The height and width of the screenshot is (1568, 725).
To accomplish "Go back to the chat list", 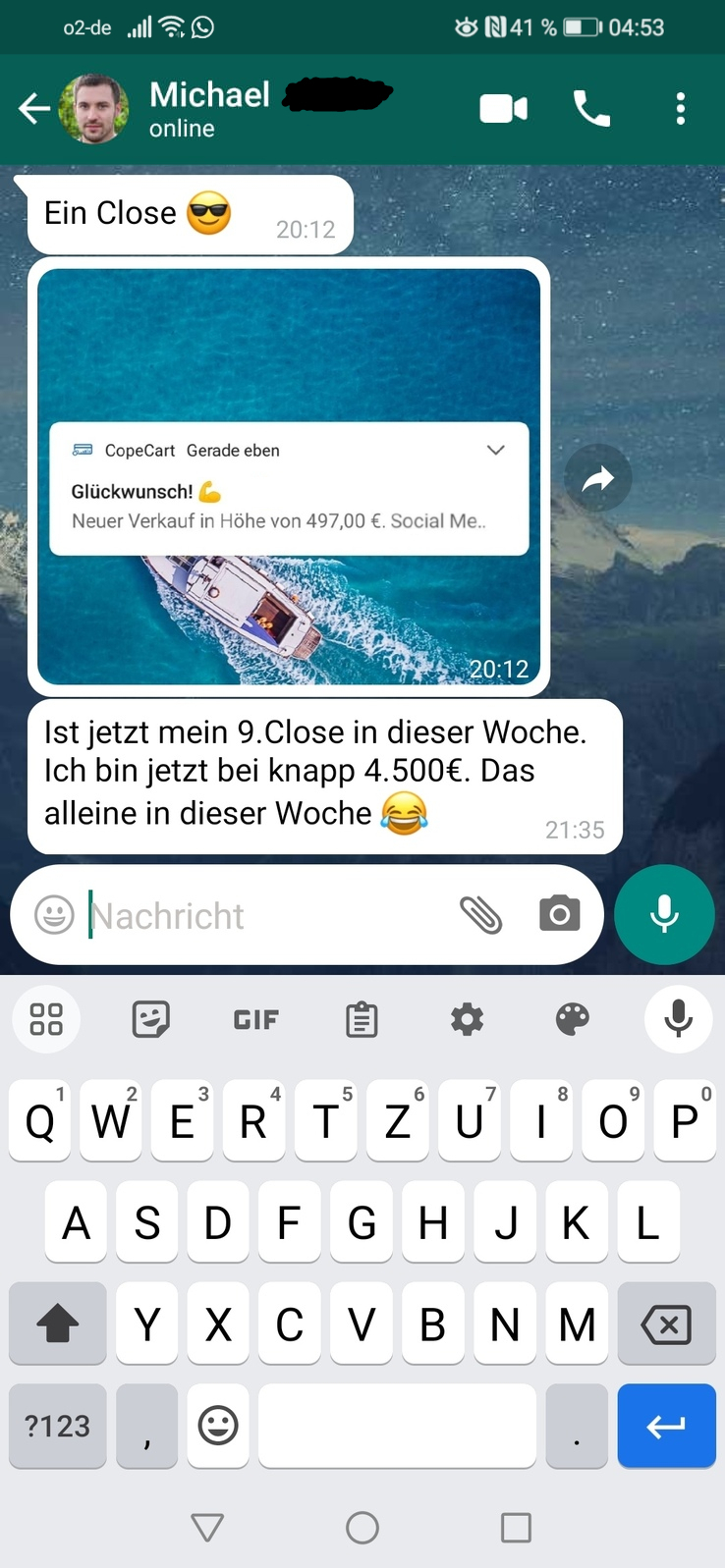I will pyautogui.click(x=34, y=109).
